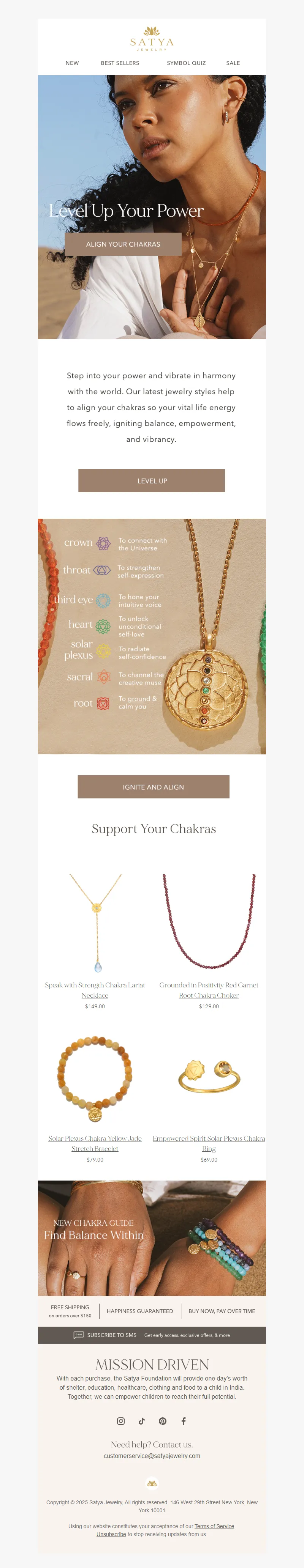Tap the LEVEL UP button
The height and width of the screenshot is (1568, 304).
point(152,481)
